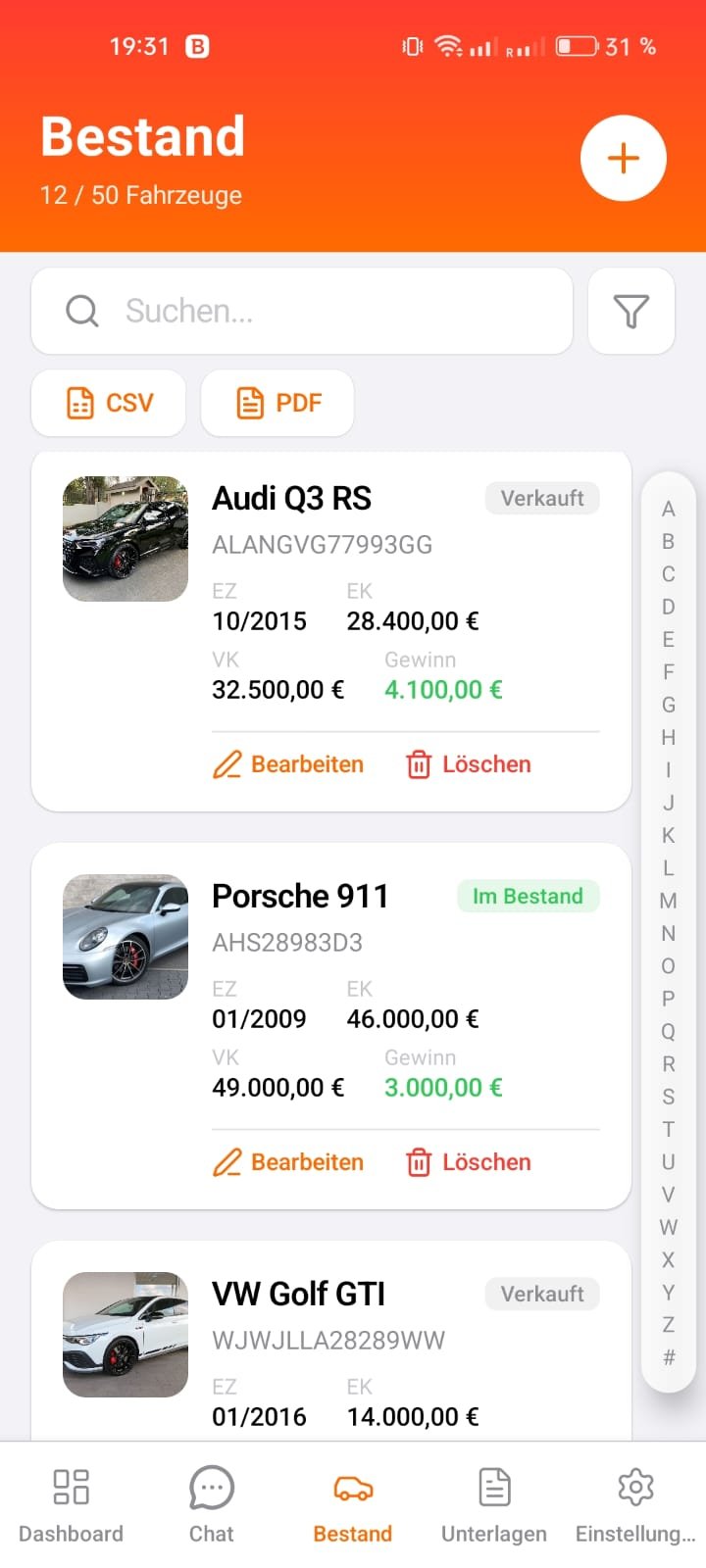Open the filter options
The width and height of the screenshot is (706, 1568).
pos(631,312)
